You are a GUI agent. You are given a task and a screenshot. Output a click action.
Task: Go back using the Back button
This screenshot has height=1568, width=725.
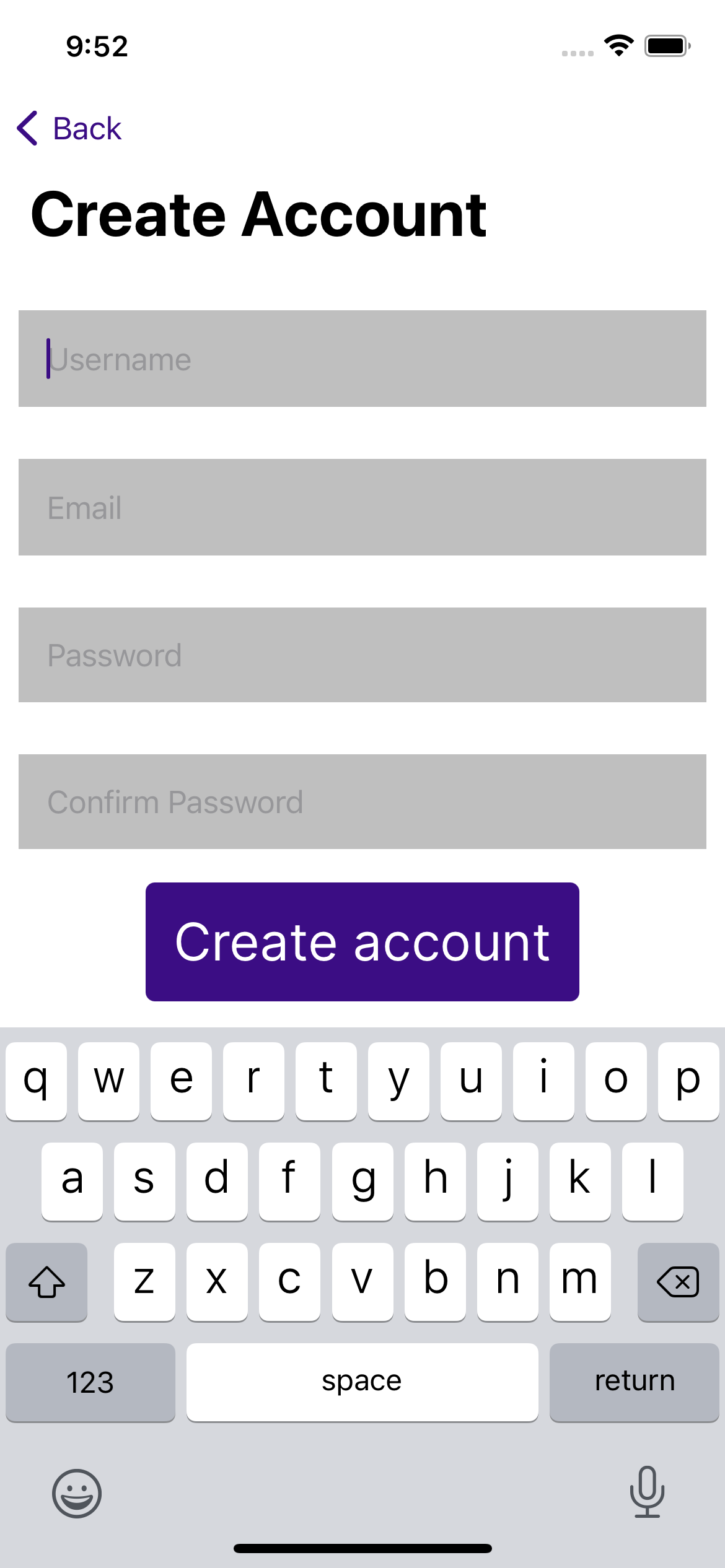tap(69, 129)
